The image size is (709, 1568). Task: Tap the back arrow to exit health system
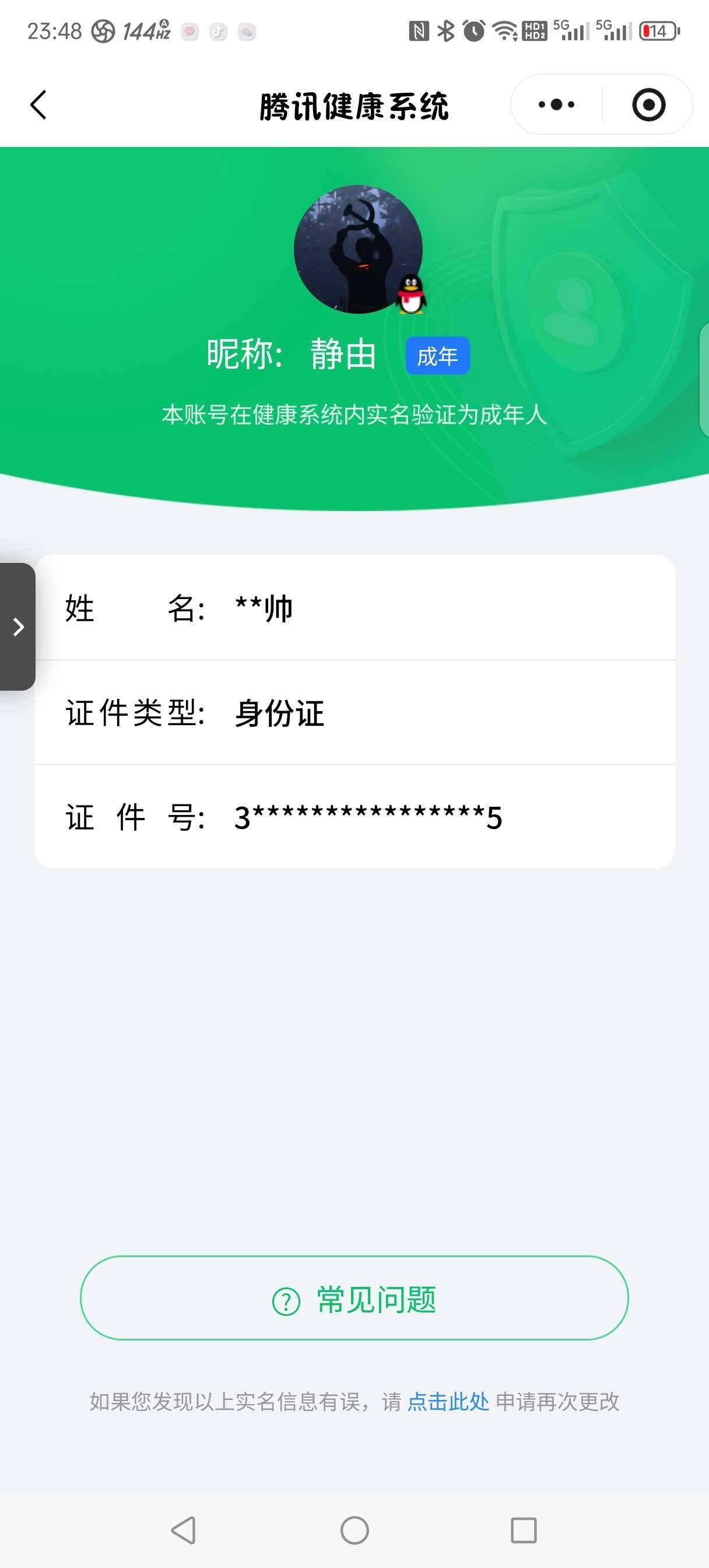pos(39,104)
